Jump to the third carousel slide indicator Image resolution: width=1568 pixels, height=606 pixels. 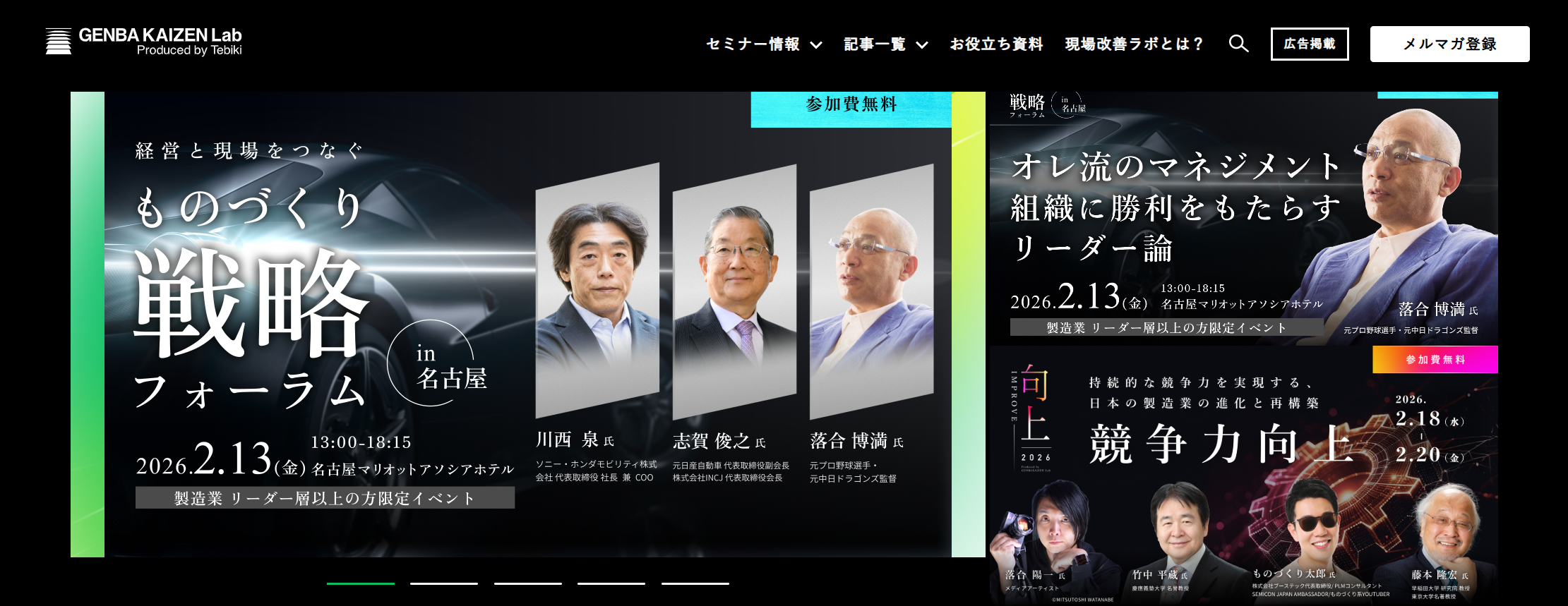click(x=527, y=583)
